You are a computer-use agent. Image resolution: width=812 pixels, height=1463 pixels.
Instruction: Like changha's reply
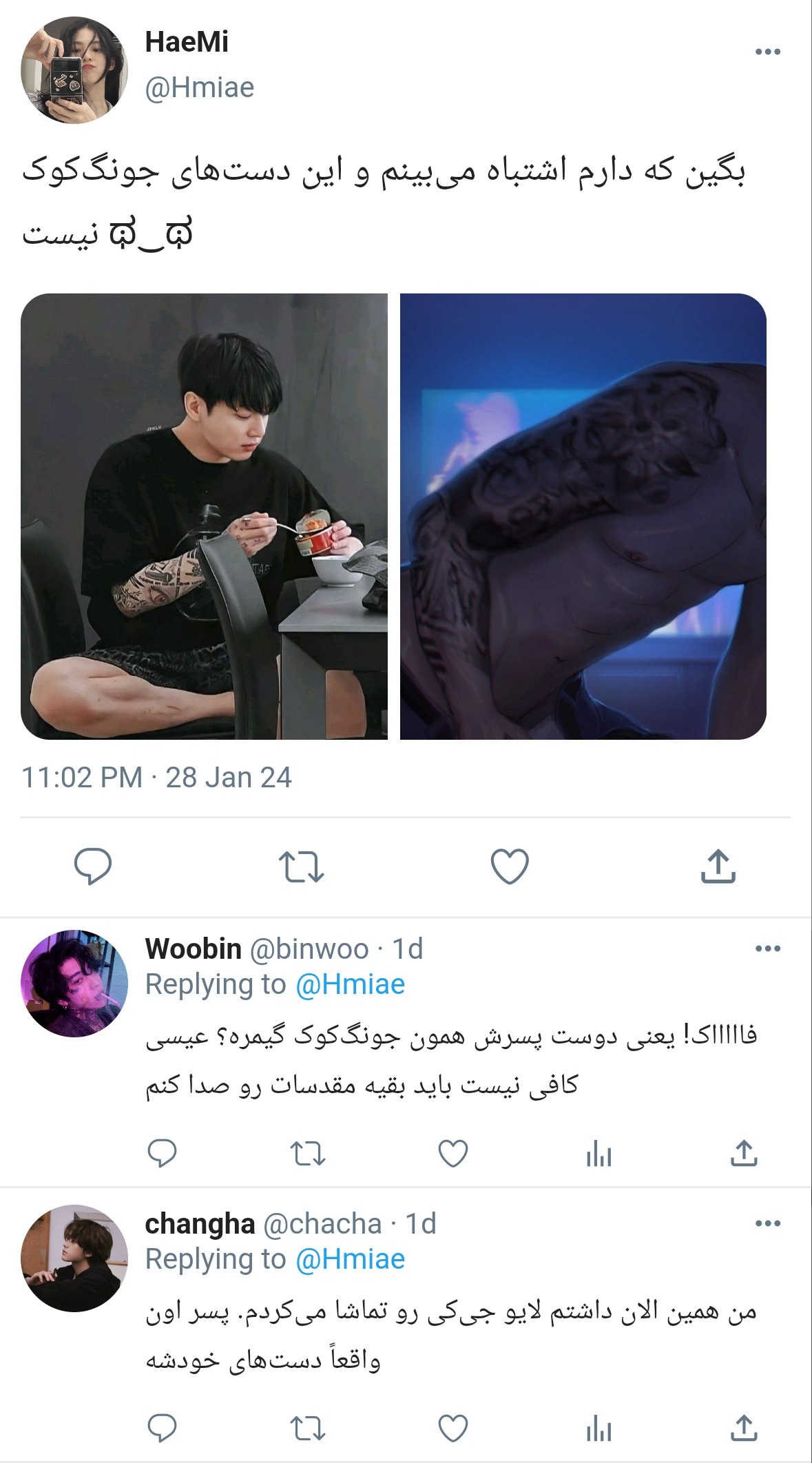pos(453,1428)
